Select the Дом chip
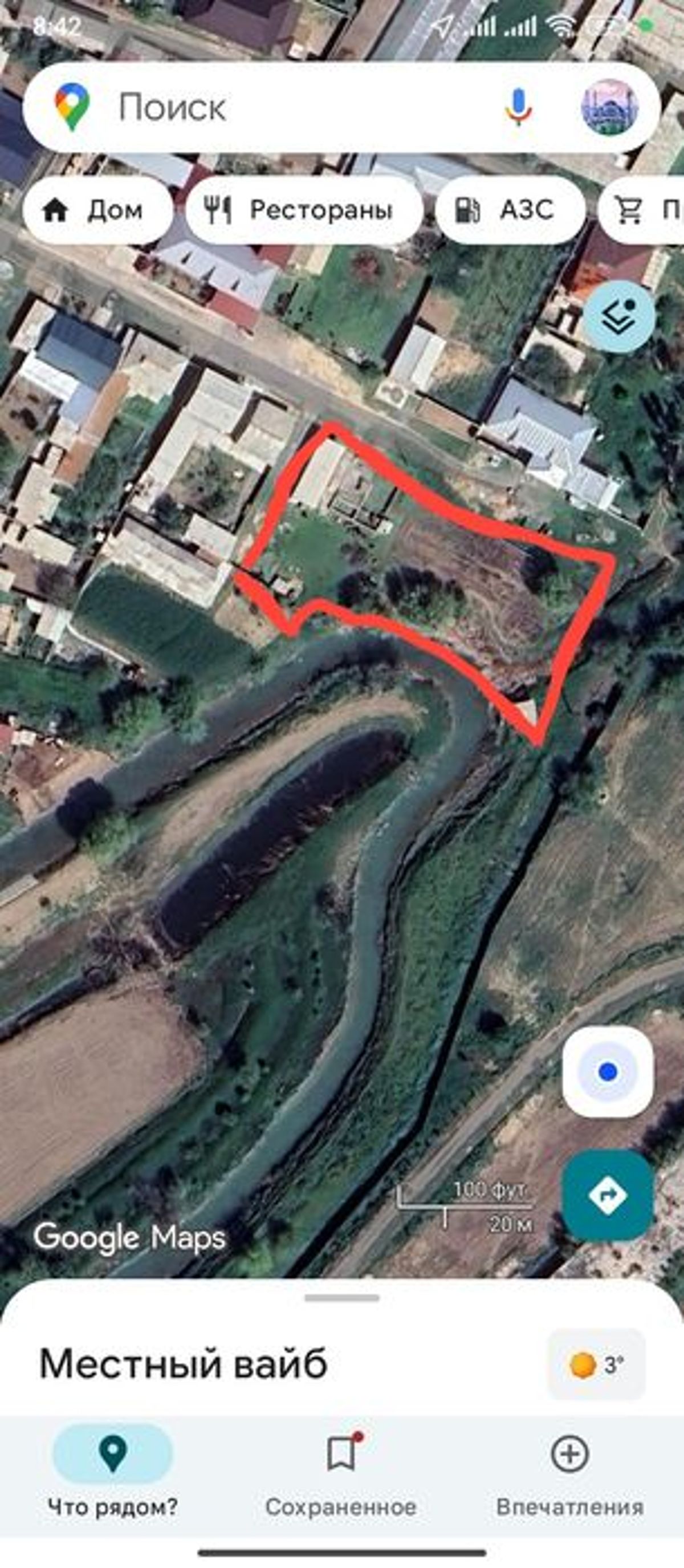684x1568 pixels. tap(97, 210)
